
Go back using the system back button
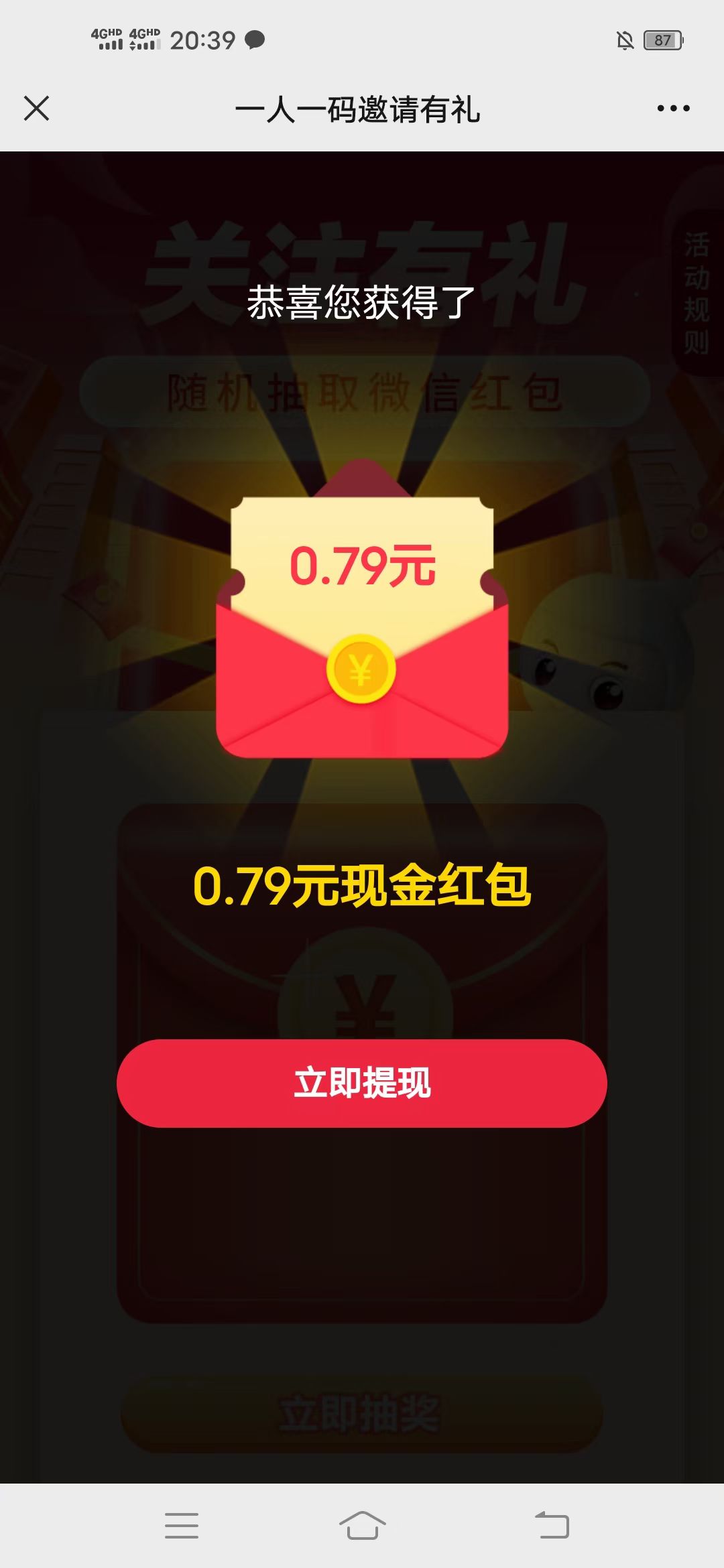(552, 1525)
